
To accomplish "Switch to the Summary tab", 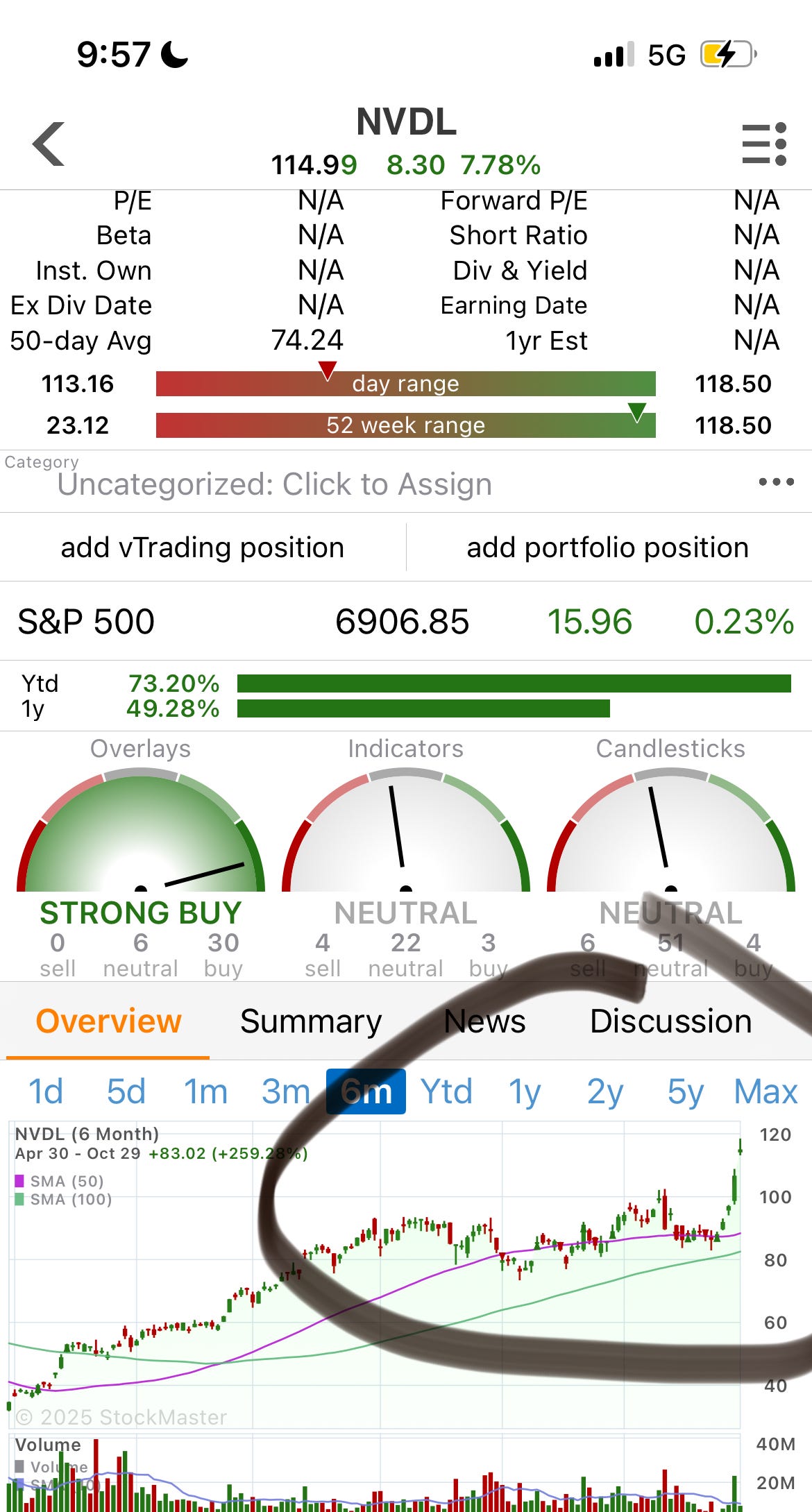I will pyautogui.click(x=311, y=1021).
